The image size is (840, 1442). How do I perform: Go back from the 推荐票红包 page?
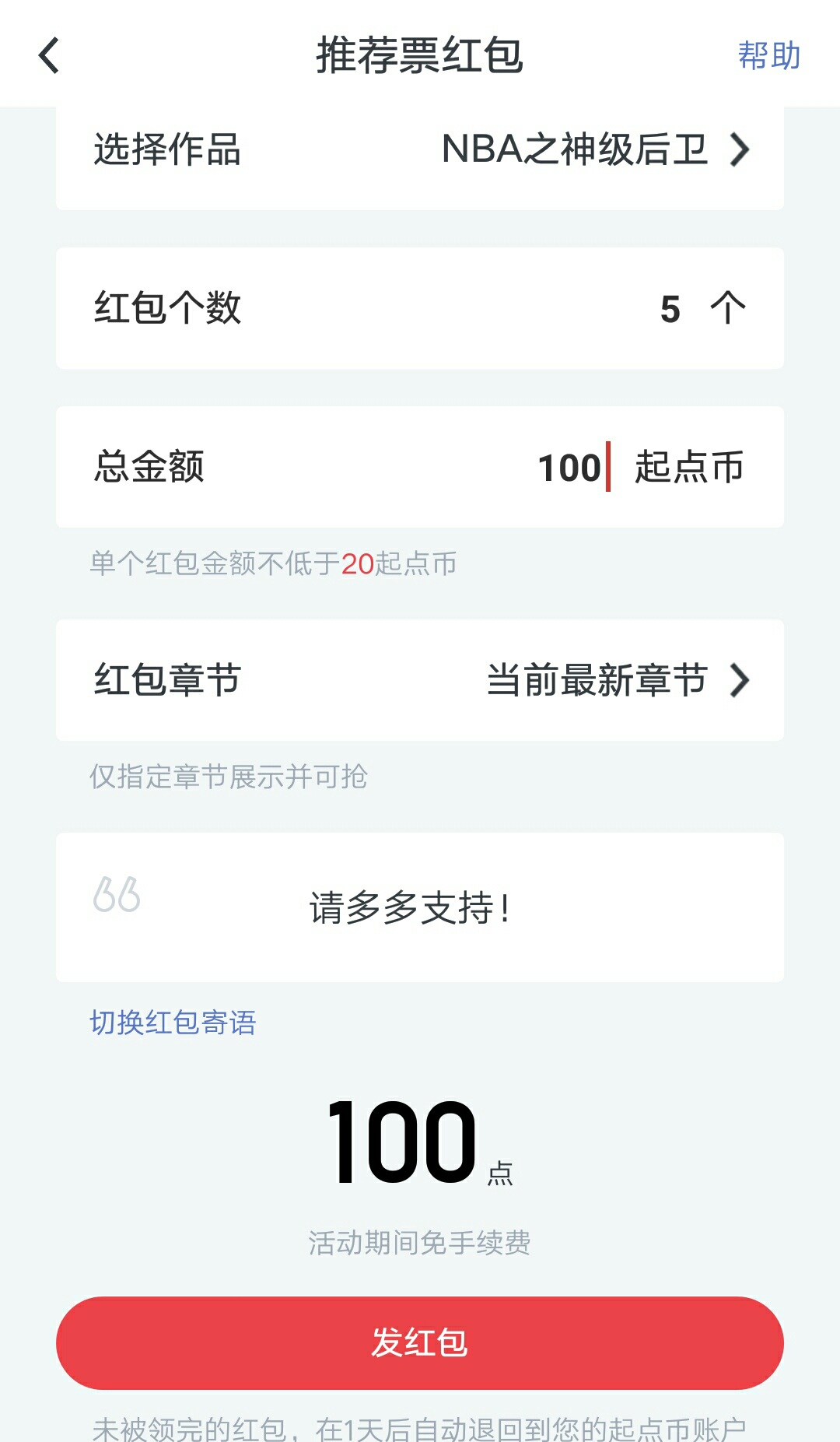(49, 56)
